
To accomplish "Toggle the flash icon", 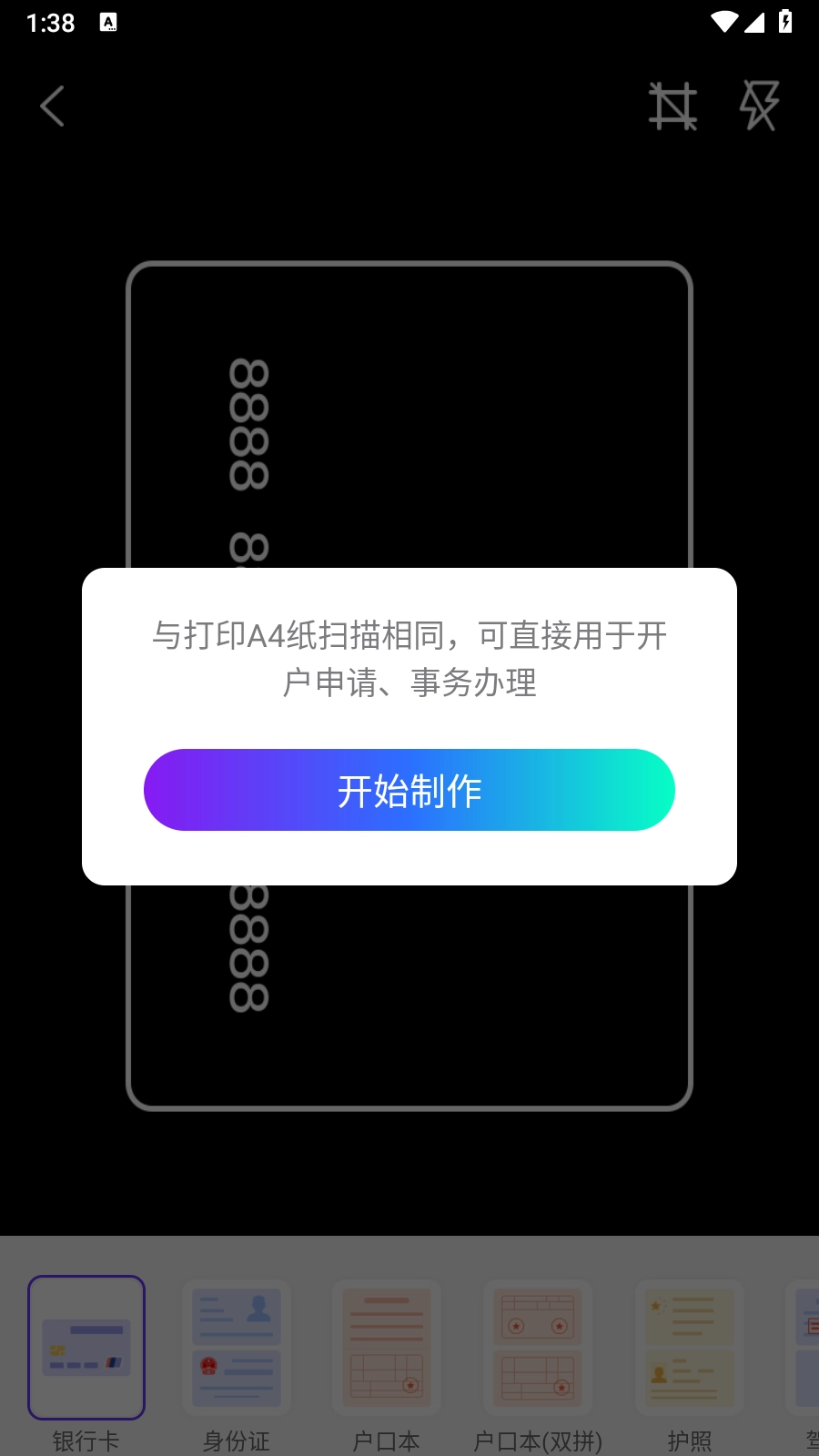I will click(x=759, y=106).
